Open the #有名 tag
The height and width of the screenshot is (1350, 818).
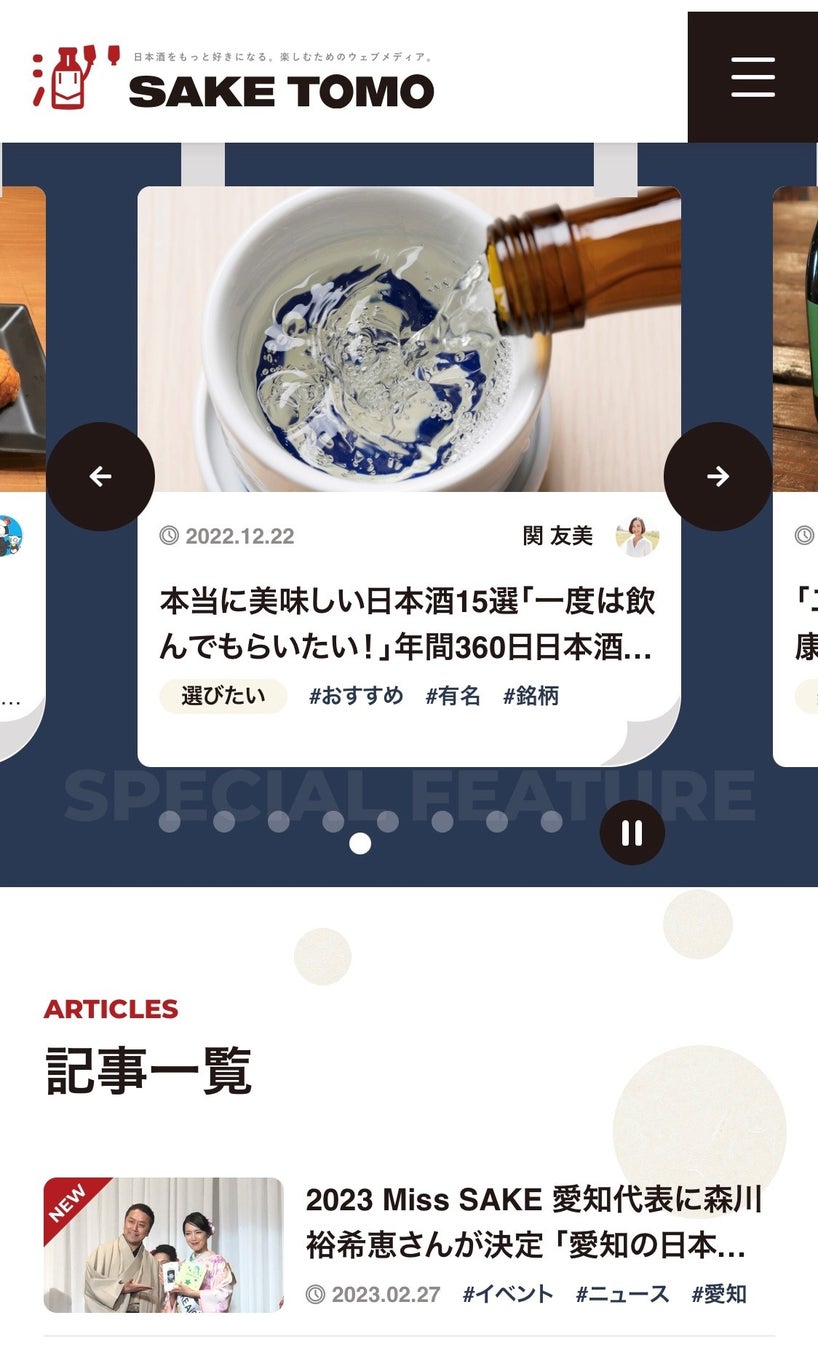453,696
